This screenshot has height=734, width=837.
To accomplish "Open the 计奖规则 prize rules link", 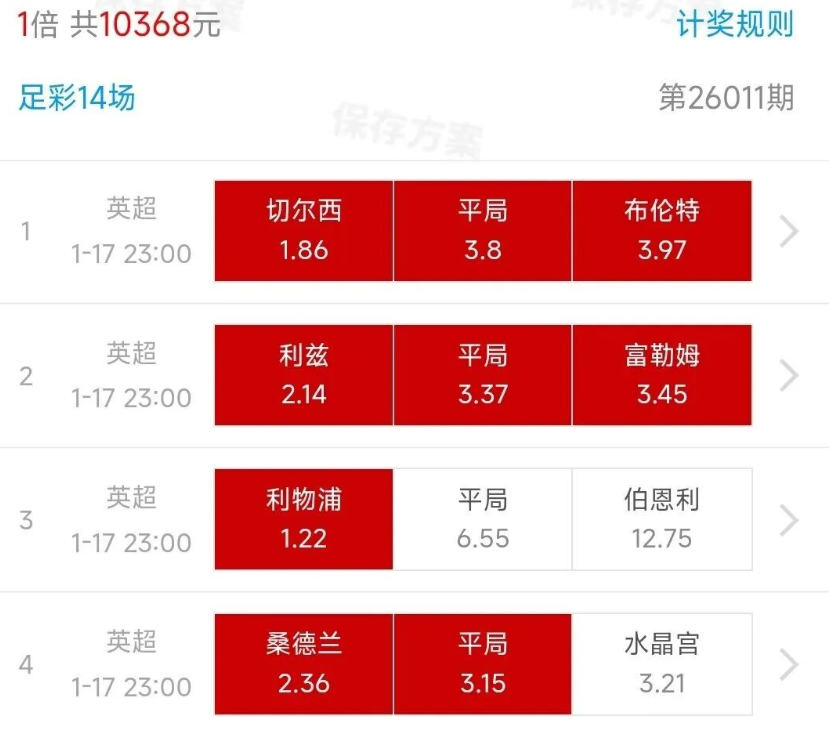I will [x=735, y=24].
